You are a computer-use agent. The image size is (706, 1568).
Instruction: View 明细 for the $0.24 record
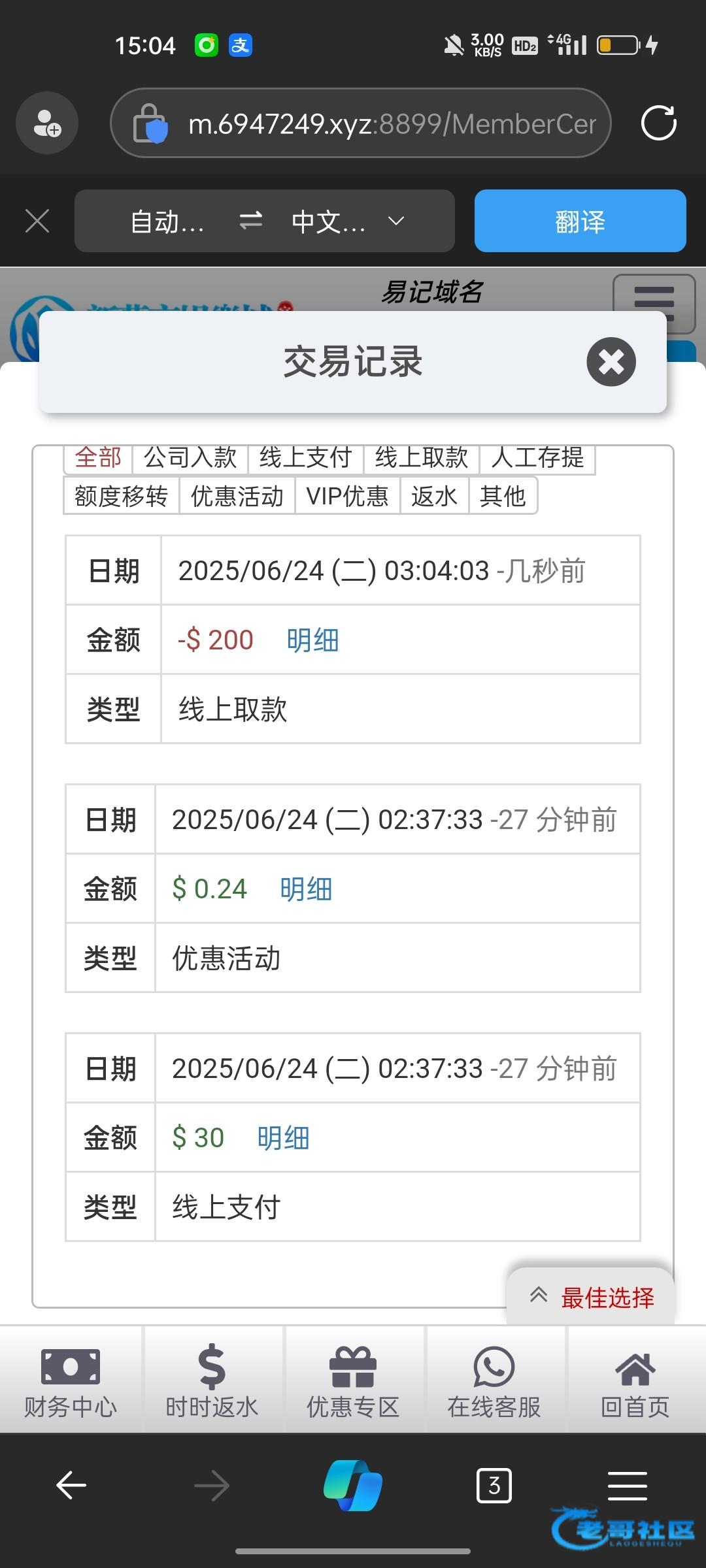click(x=306, y=889)
